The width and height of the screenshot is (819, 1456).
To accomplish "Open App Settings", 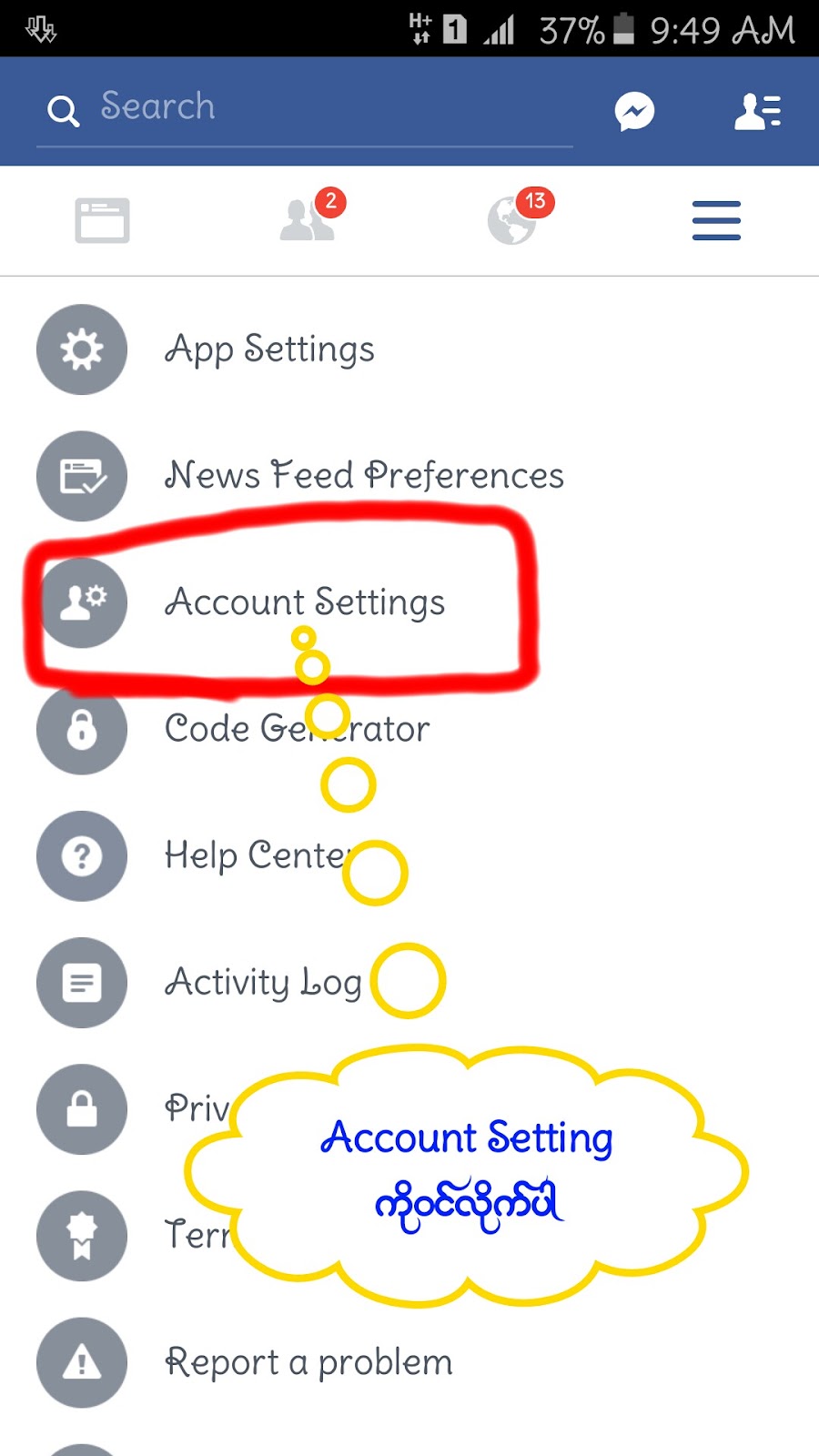I will [x=268, y=349].
